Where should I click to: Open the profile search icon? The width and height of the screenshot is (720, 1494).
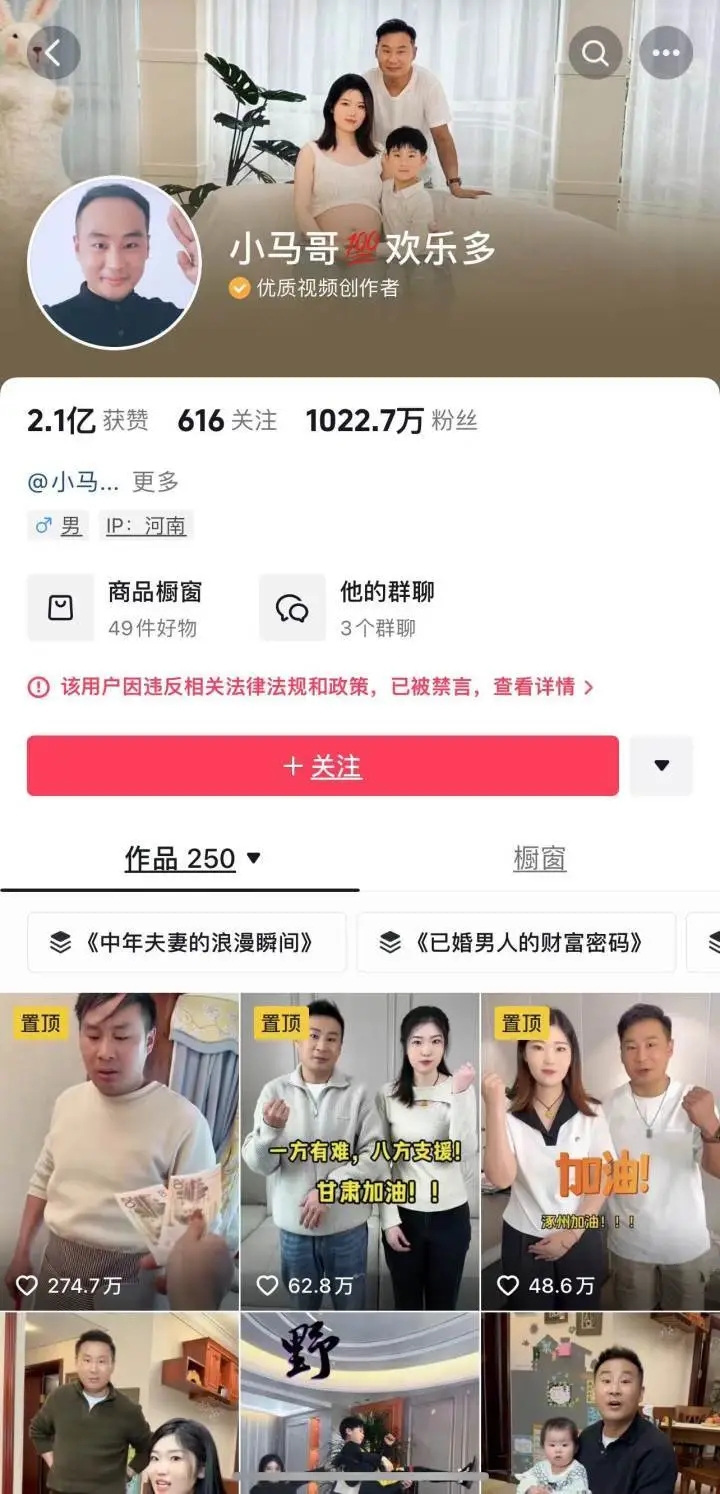(595, 53)
